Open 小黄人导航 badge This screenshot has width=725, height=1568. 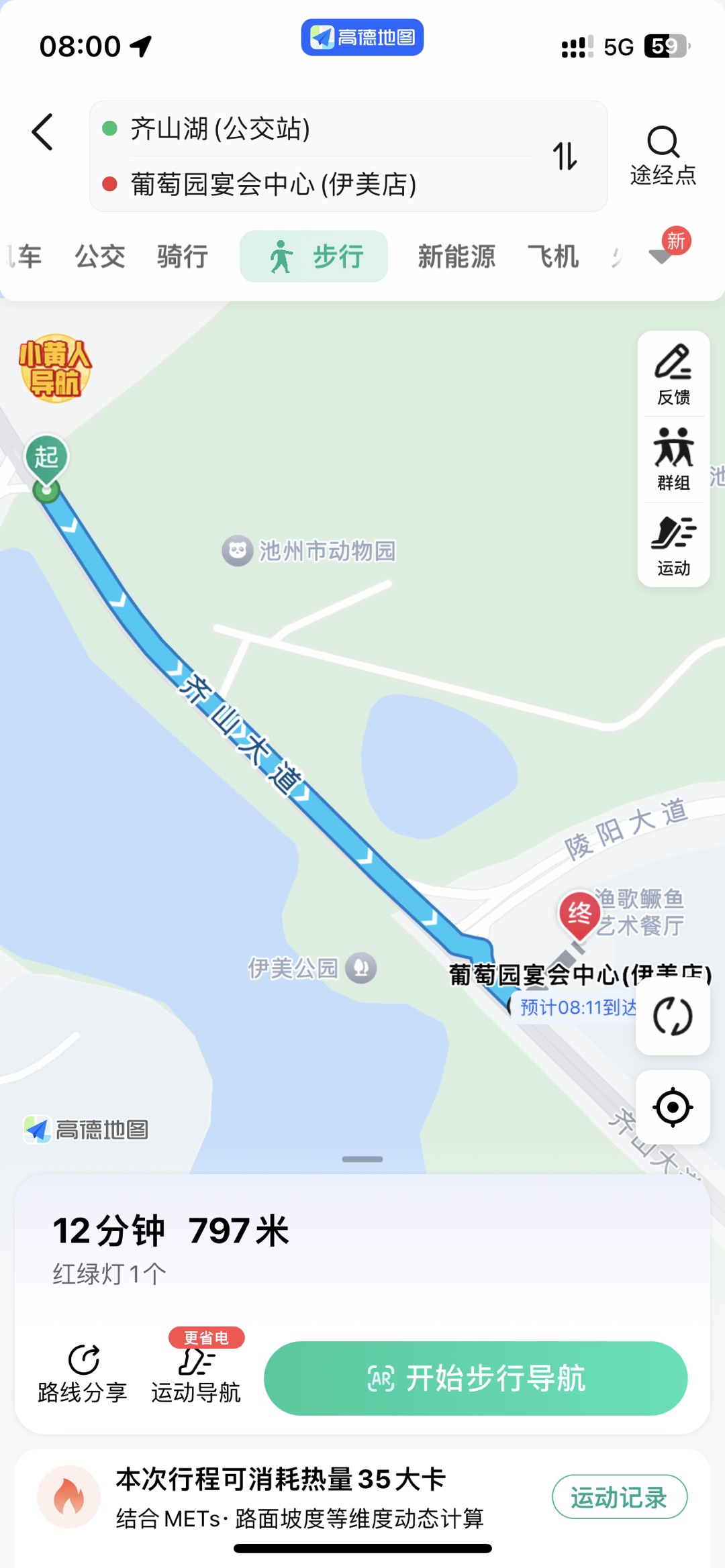coord(55,368)
